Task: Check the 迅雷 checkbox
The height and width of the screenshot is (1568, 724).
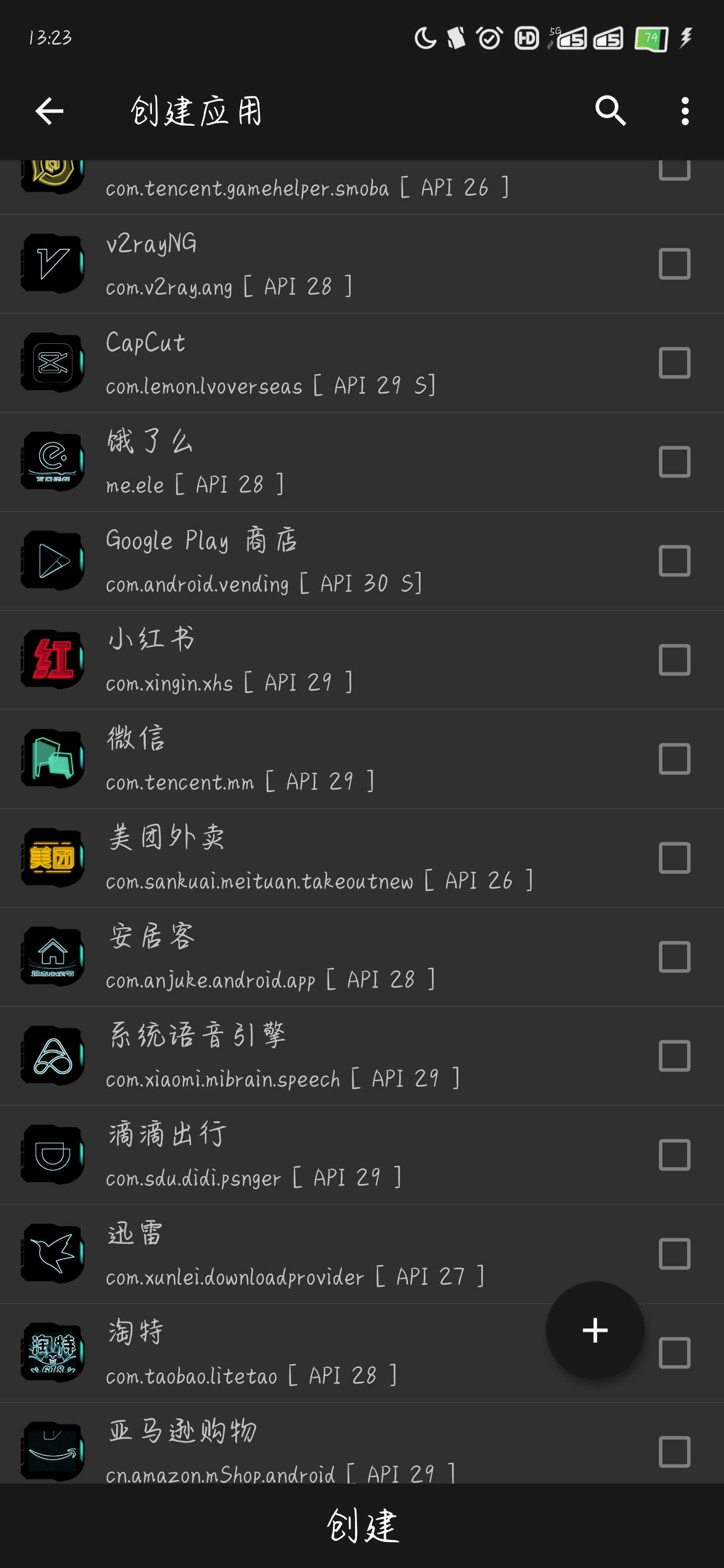Action: coord(674,1254)
